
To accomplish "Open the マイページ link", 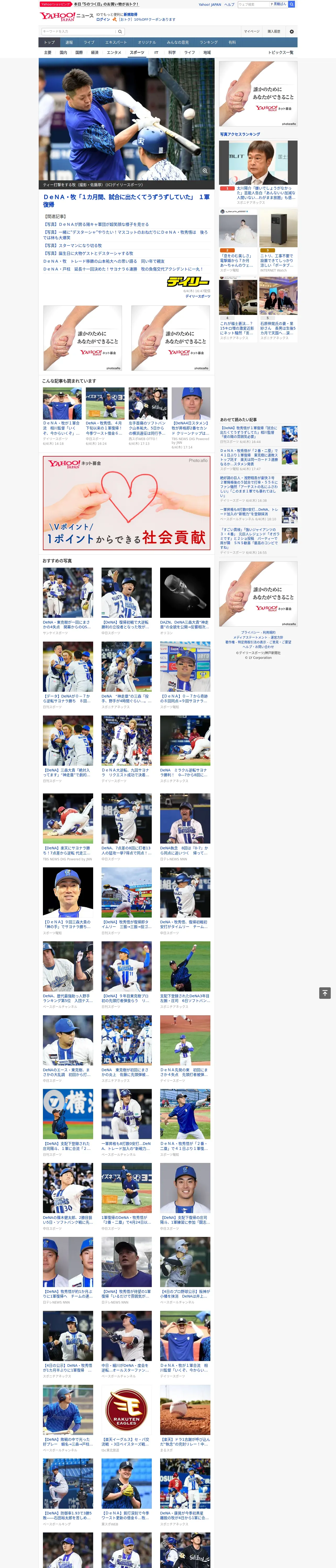I will click(252, 31).
